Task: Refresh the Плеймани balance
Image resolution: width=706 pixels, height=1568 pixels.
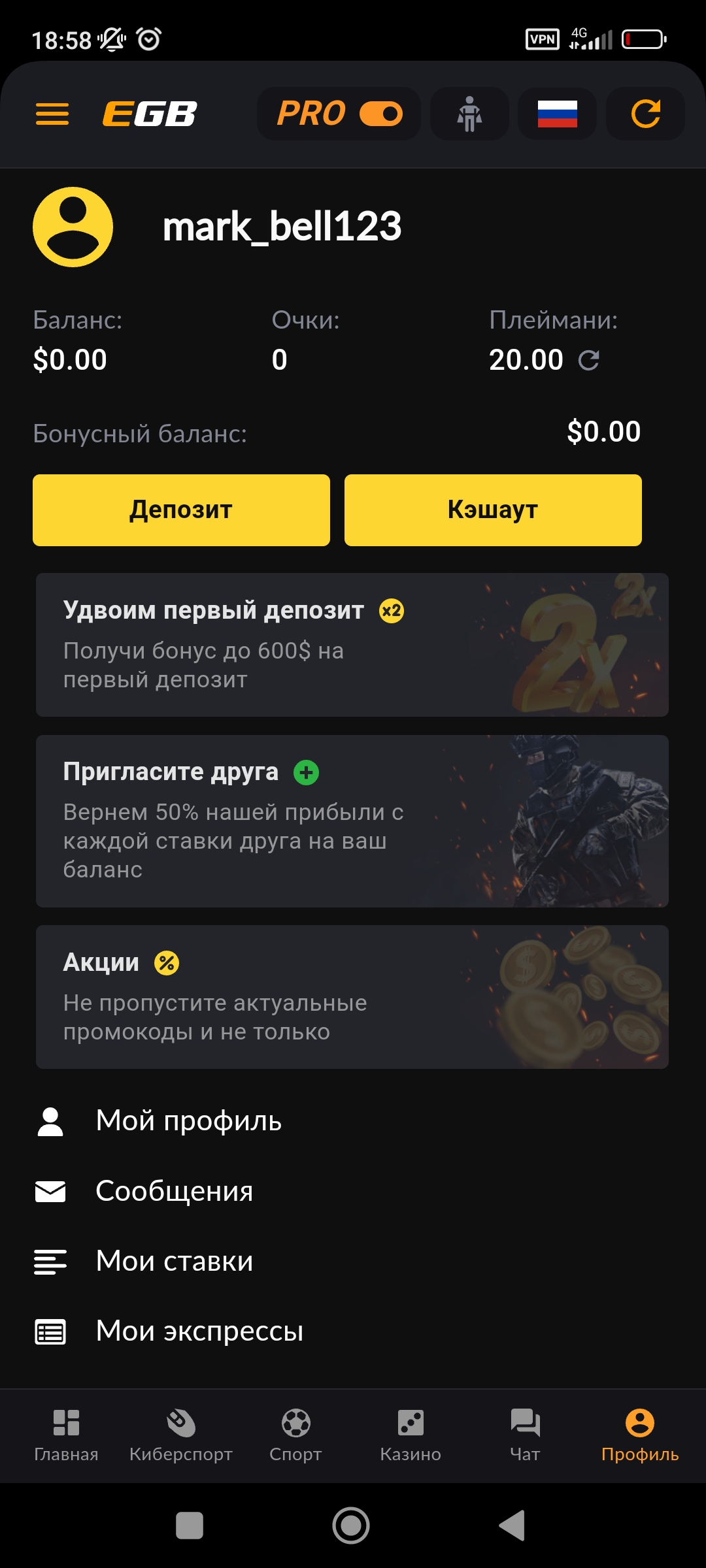Action: point(589,360)
